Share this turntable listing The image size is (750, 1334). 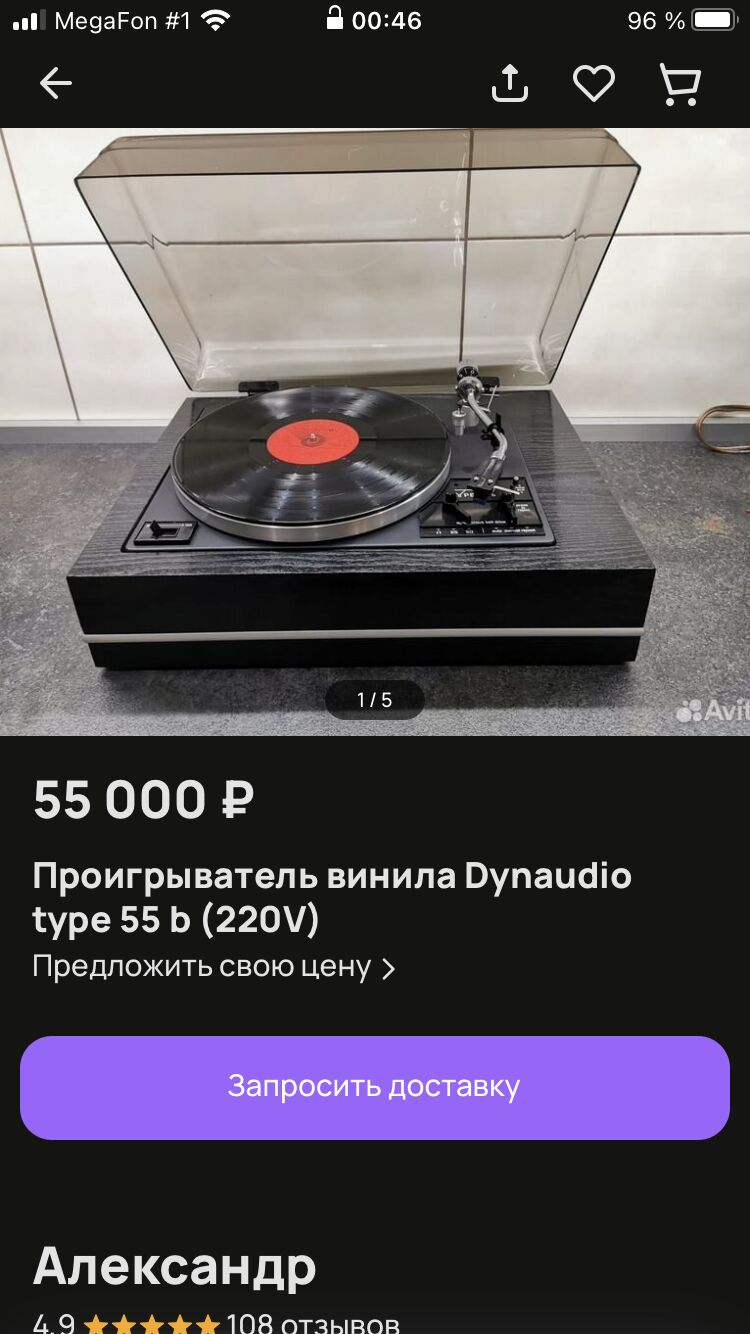pos(509,84)
